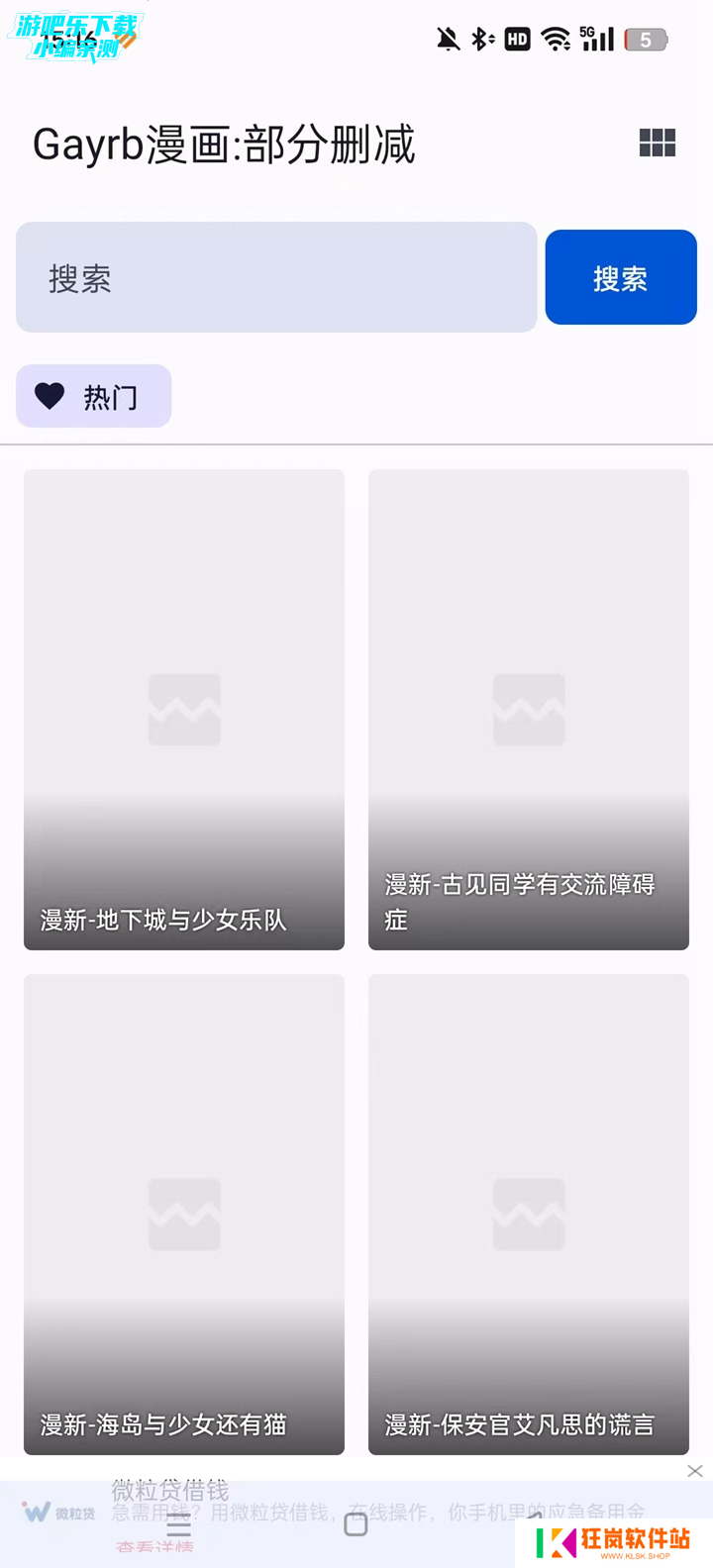Image resolution: width=713 pixels, height=1568 pixels.
Task: Tap the blue 搜索 button
Action: coord(621,278)
